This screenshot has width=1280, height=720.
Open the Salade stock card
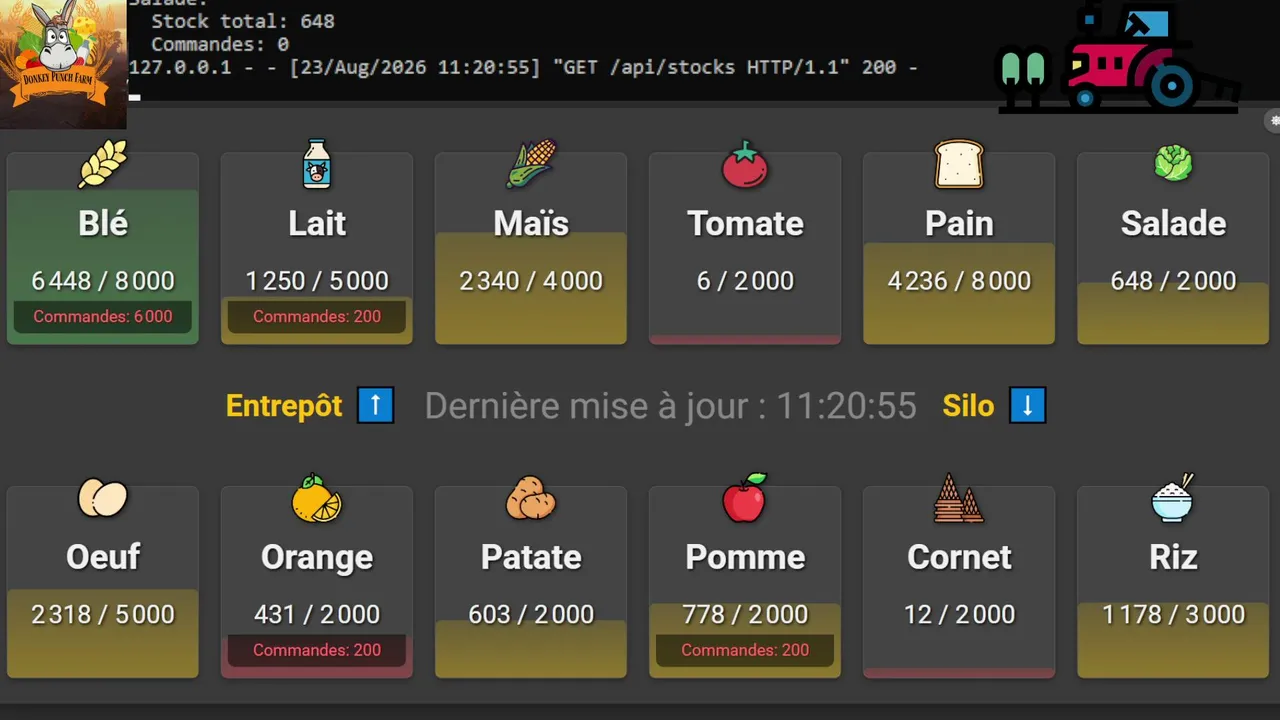1173,249
